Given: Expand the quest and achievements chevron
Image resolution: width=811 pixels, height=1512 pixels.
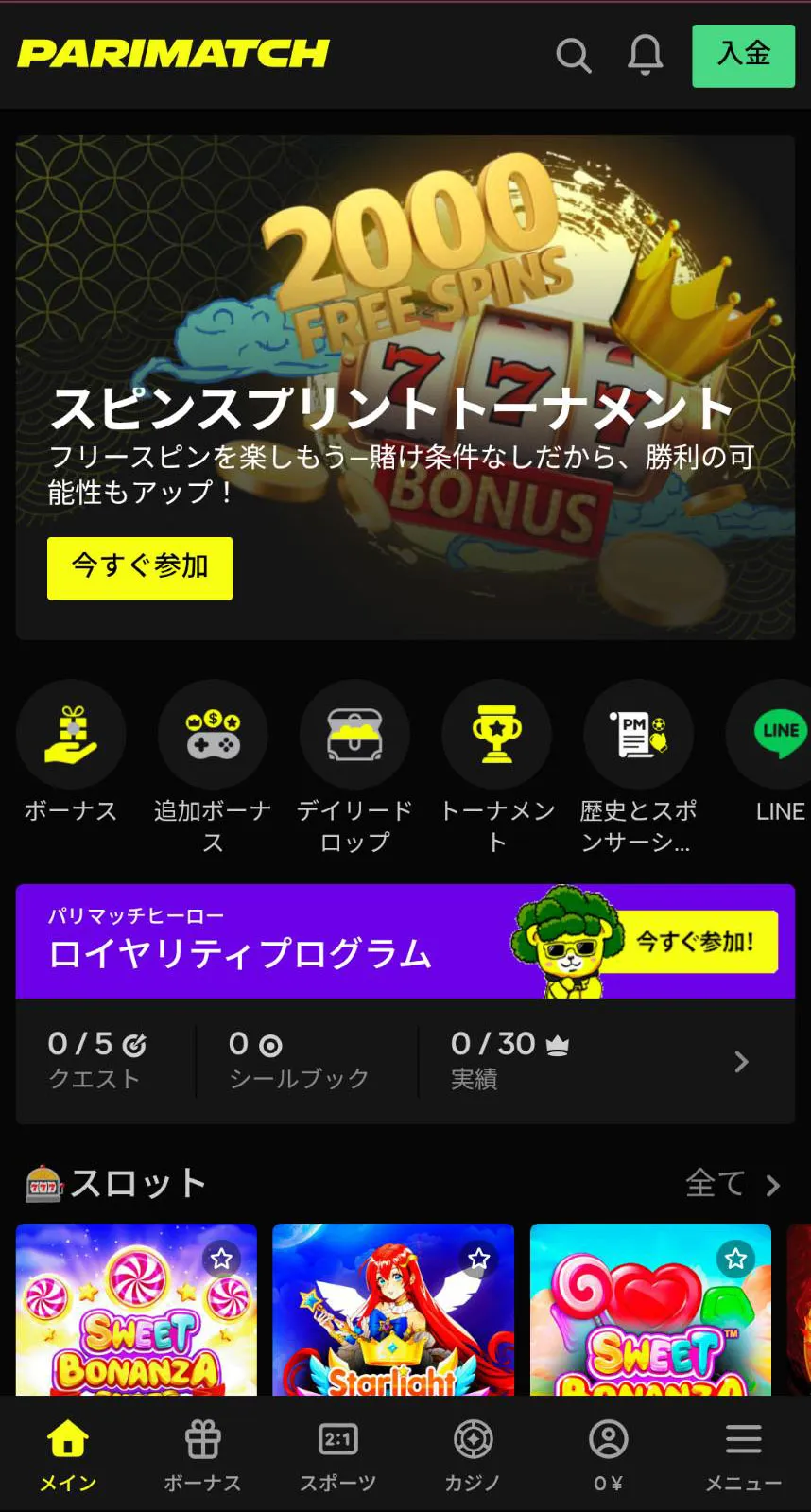Looking at the screenshot, I should tap(741, 1062).
